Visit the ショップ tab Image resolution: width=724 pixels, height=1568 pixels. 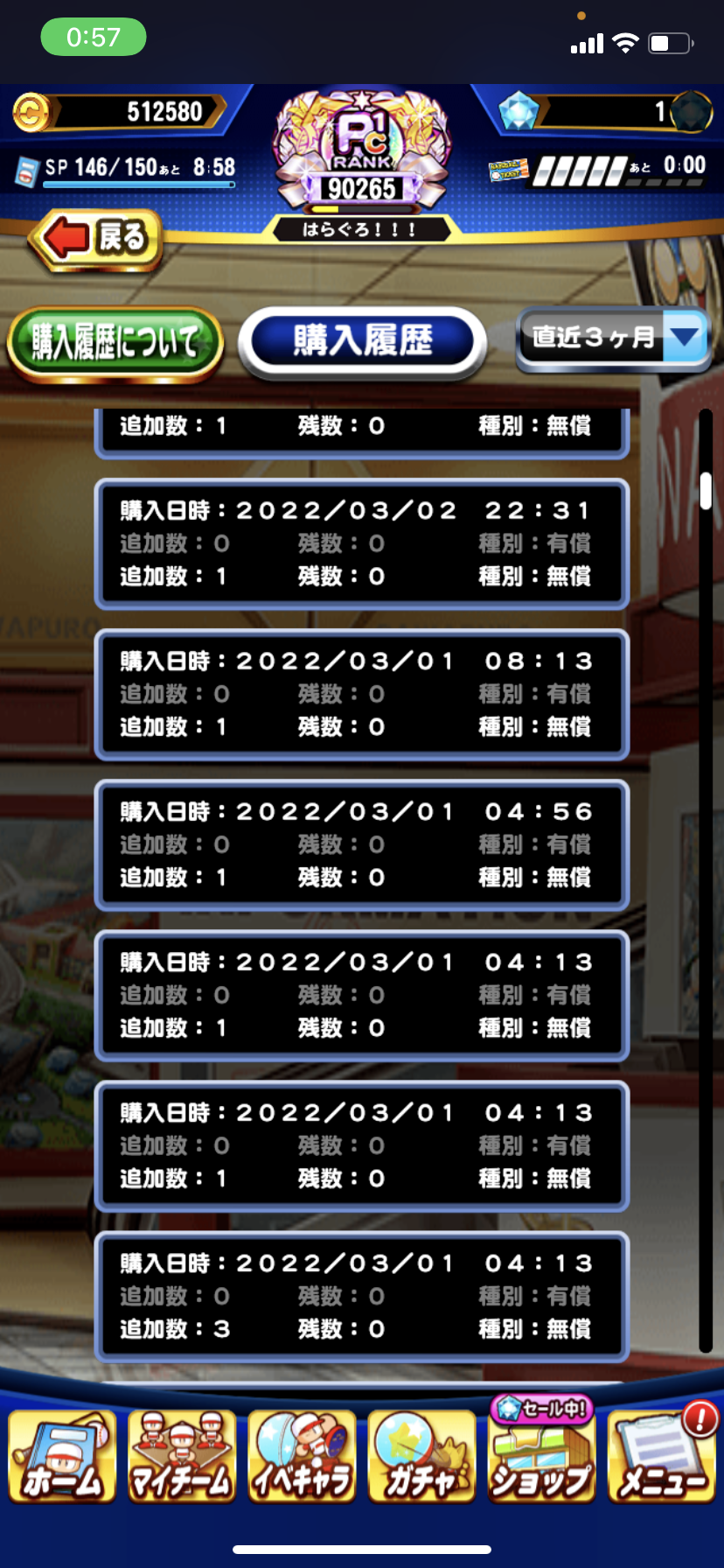pos(541,1457)
